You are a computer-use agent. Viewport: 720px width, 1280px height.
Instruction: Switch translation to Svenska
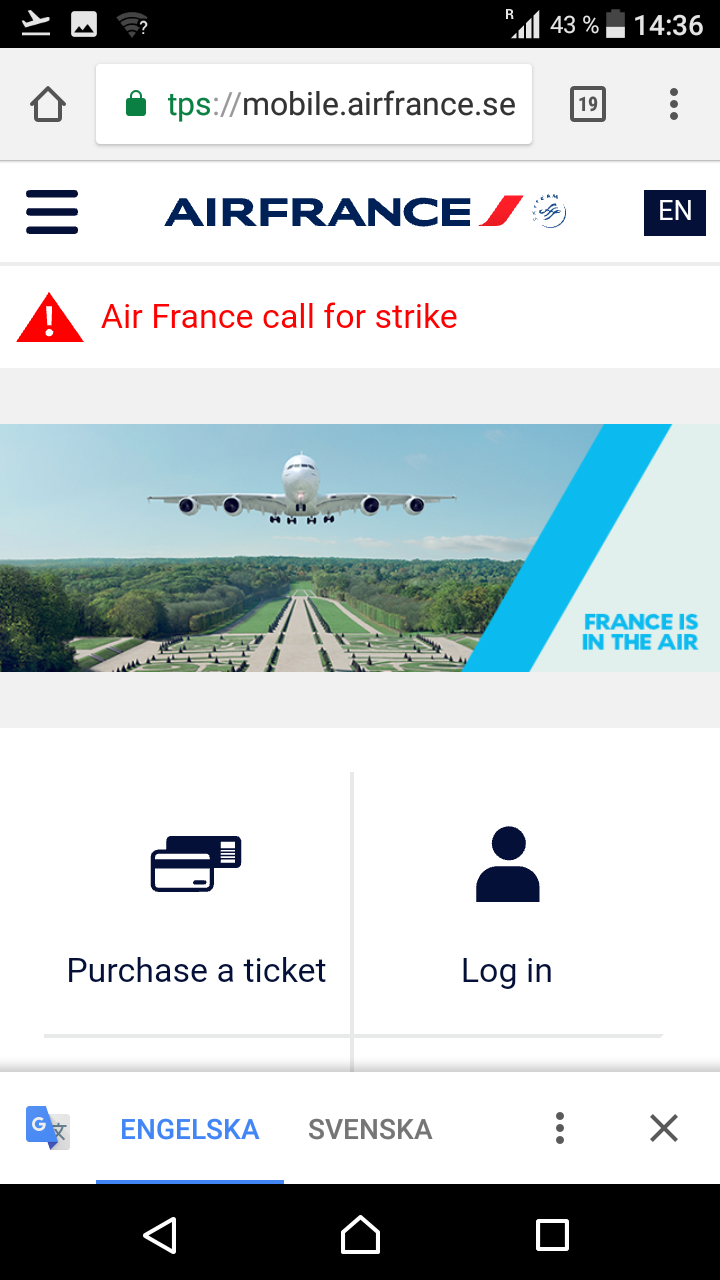coord(370,1129)
